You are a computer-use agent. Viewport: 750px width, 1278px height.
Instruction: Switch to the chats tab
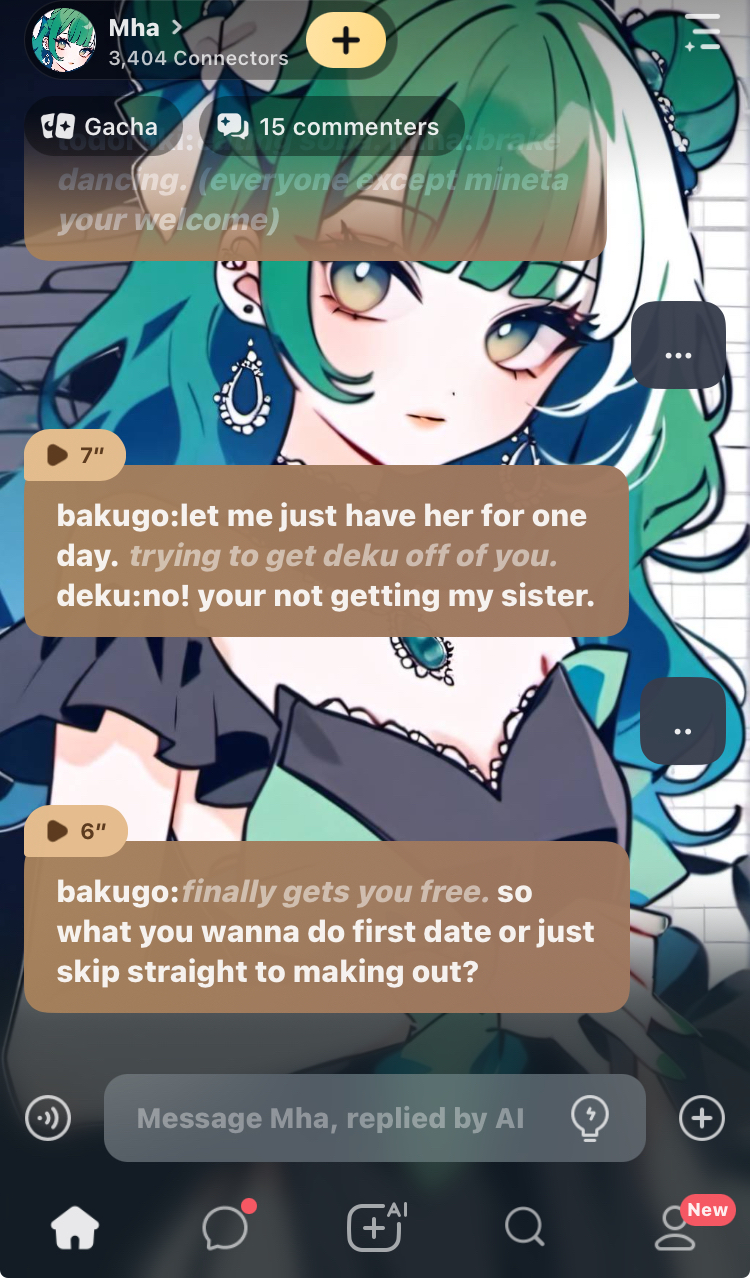[x=225, y=1228]
